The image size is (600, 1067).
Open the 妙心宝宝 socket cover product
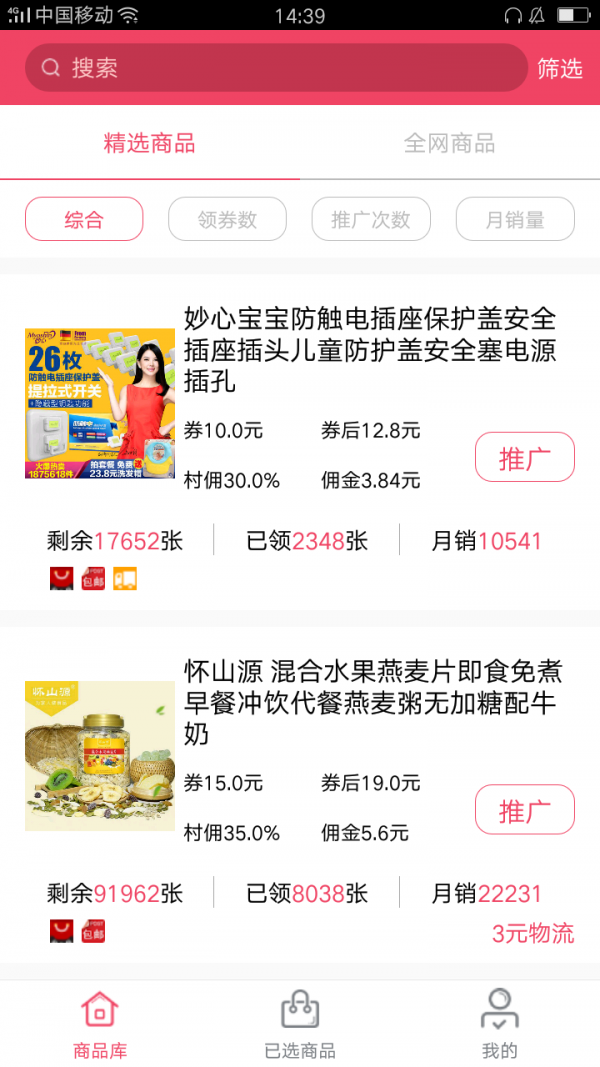(x=370, y=350)
